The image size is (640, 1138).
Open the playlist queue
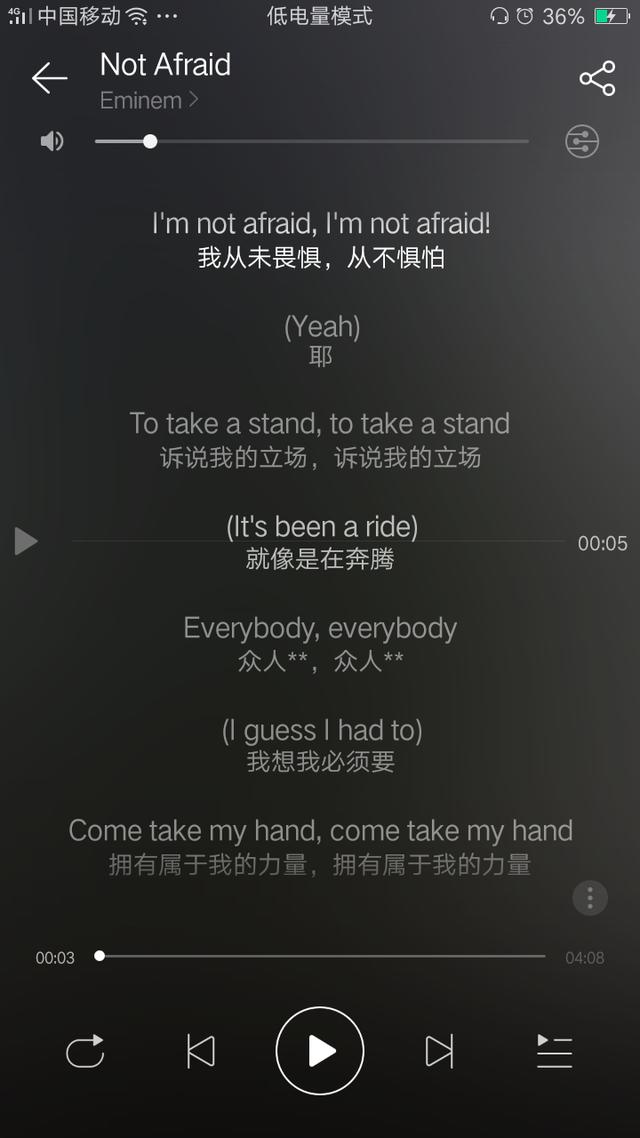click(x=554, y=1051)
